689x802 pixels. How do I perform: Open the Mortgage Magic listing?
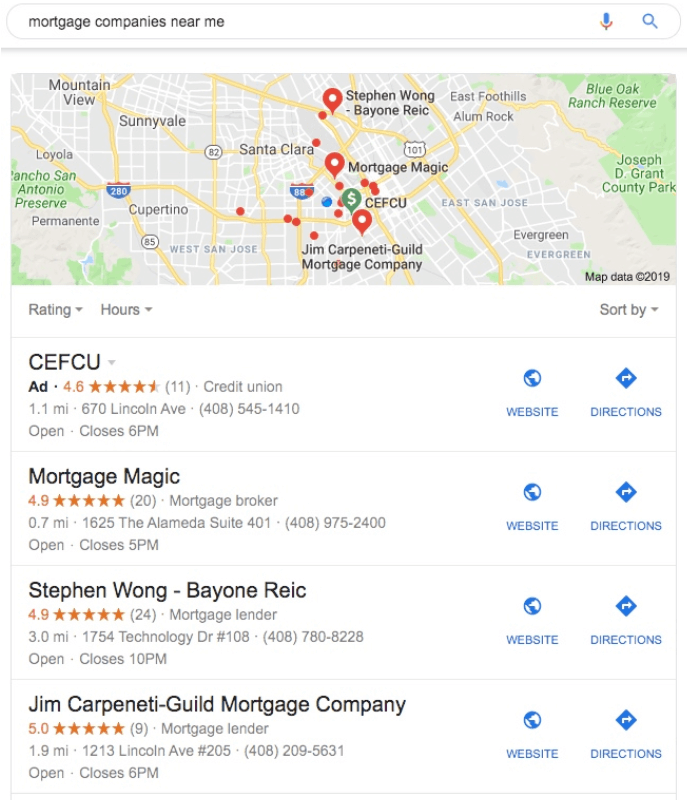coord(104,476)
